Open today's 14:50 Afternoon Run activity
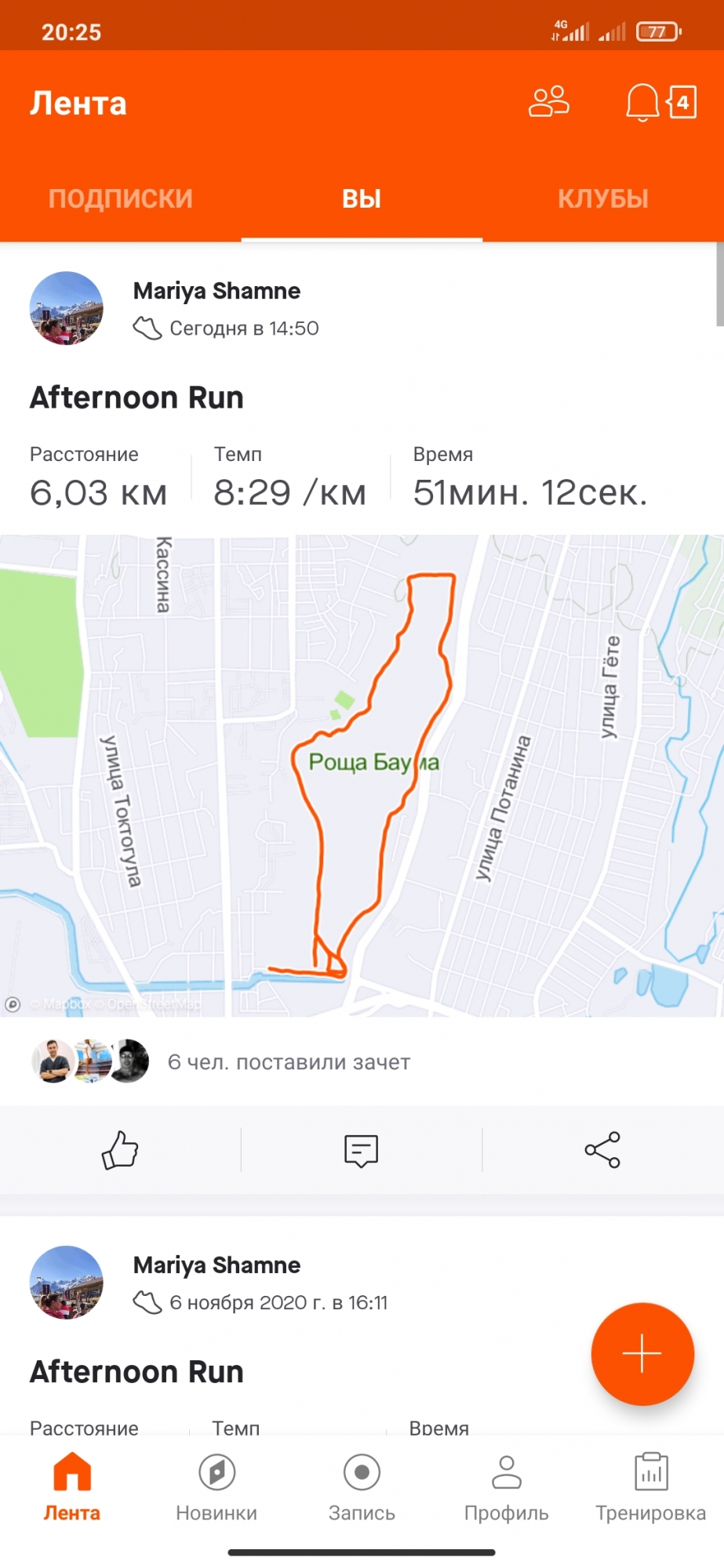Screen dimensions: 724x1568 [x=137, y=397]
